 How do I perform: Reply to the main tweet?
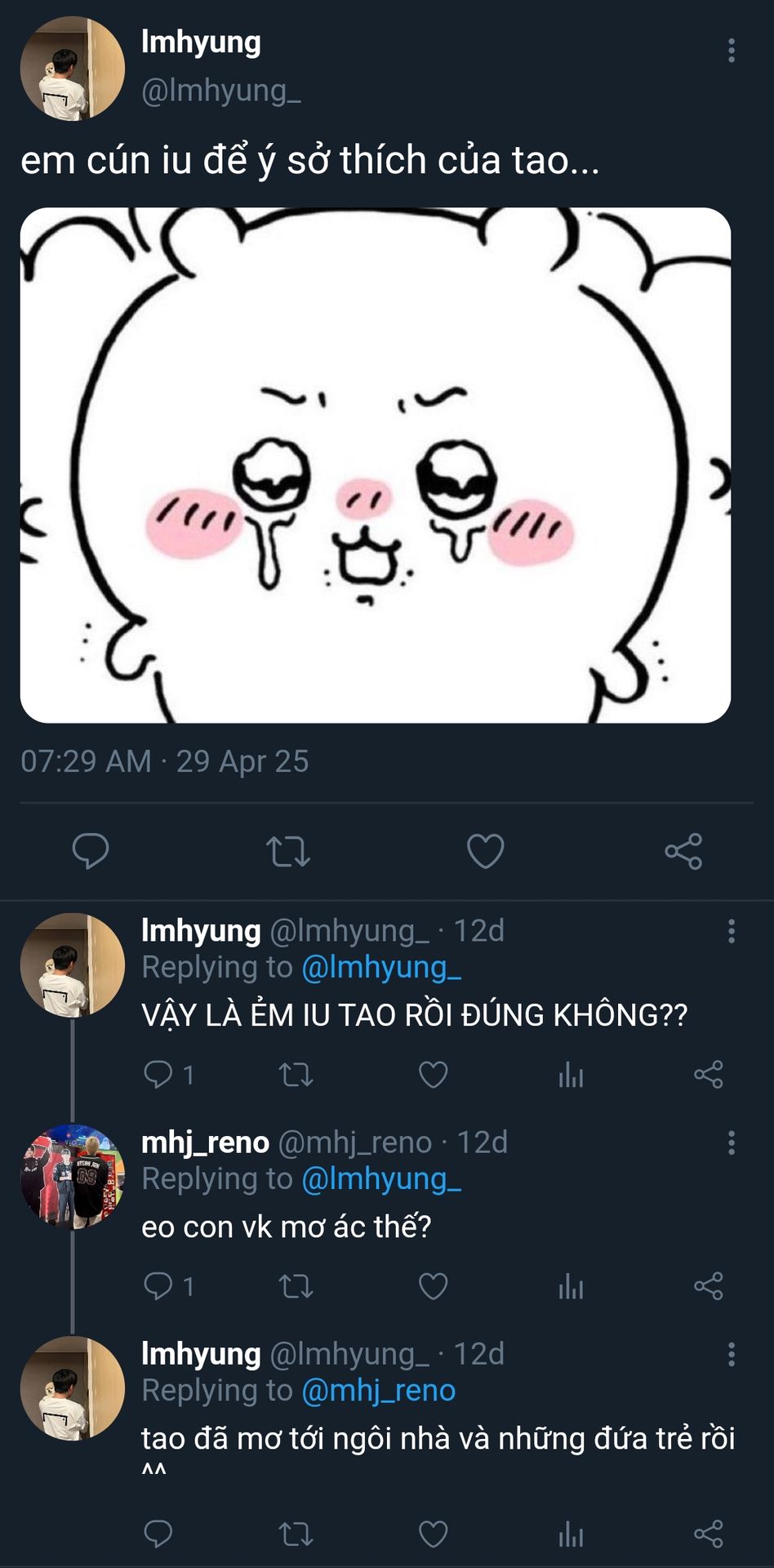click(91, 851)
